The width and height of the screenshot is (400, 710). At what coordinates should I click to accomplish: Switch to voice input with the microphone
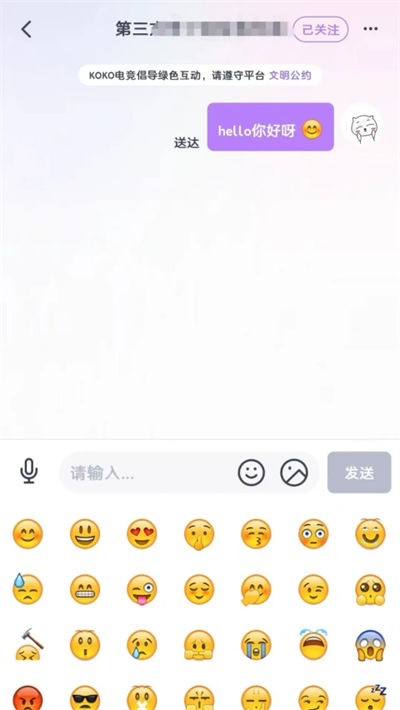[x=29, y=471]
